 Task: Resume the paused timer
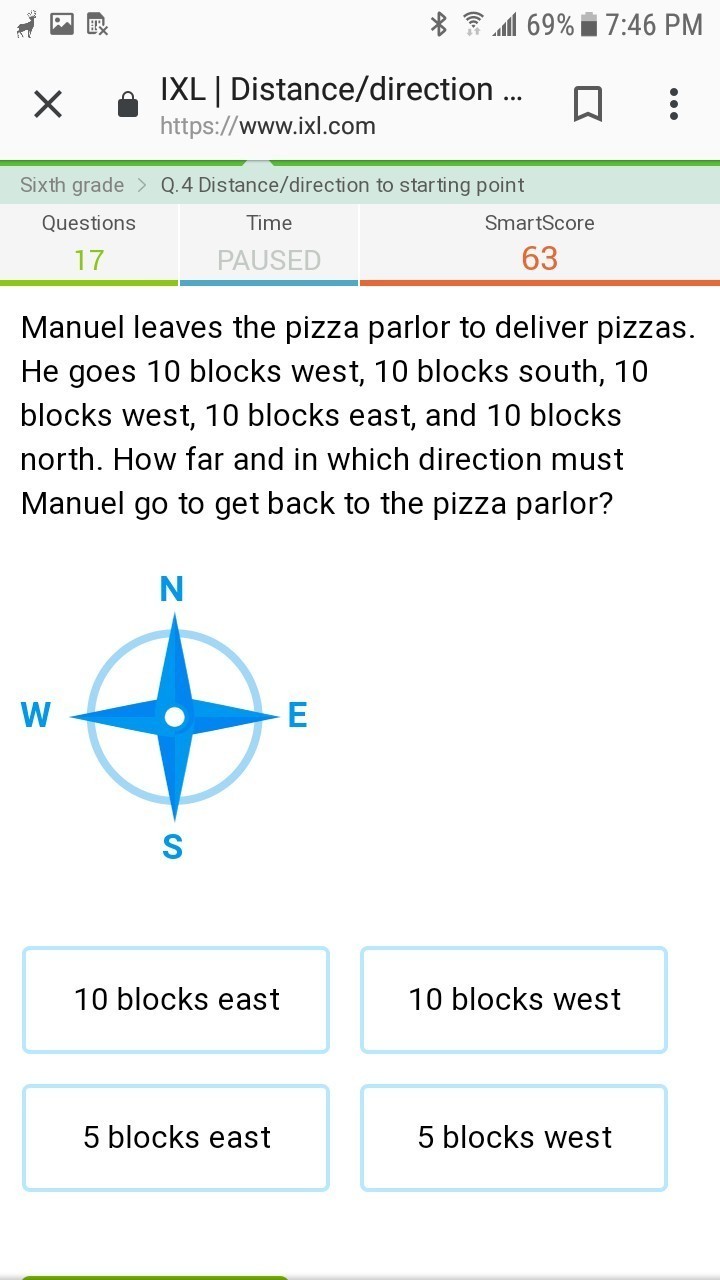(269, 259)
